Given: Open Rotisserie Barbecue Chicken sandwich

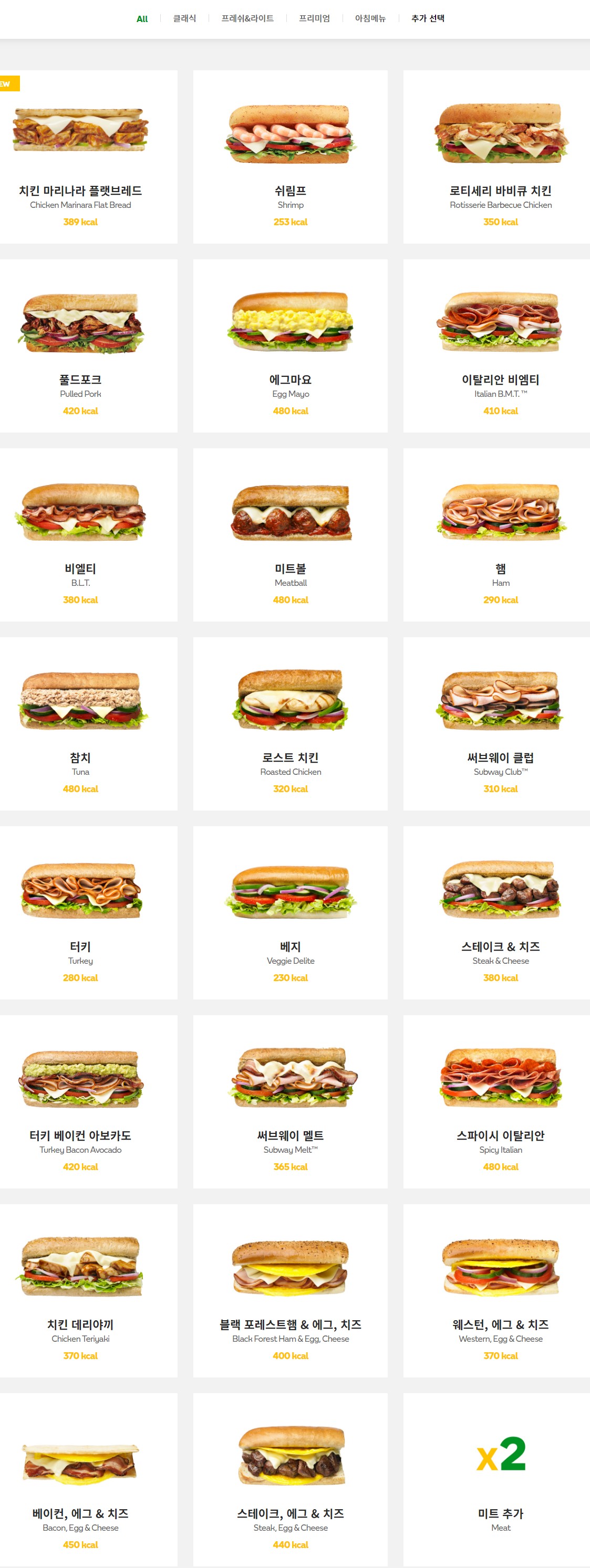Looking at the screenshot, I should point(500,157).
